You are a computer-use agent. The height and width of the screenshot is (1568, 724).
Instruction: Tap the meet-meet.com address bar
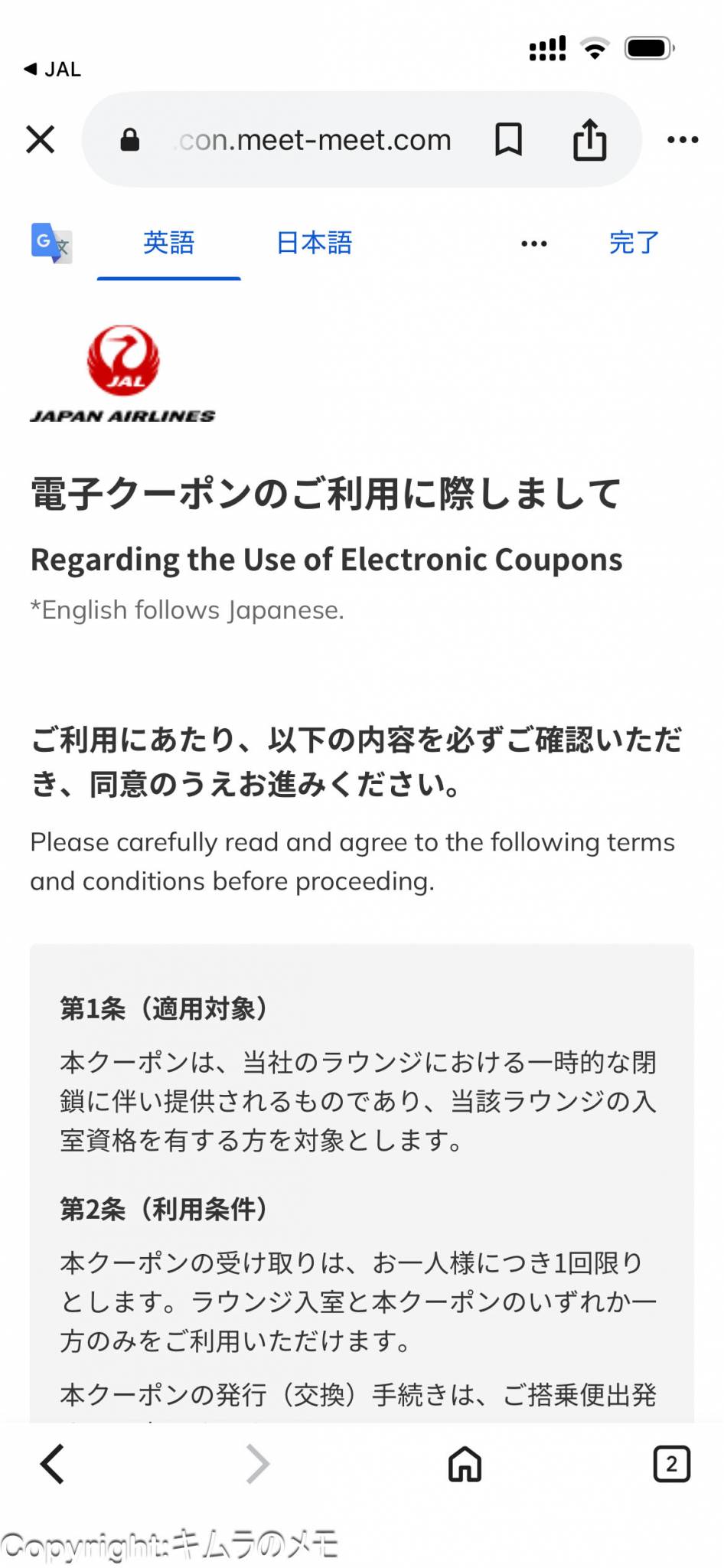tap(314, 140)
